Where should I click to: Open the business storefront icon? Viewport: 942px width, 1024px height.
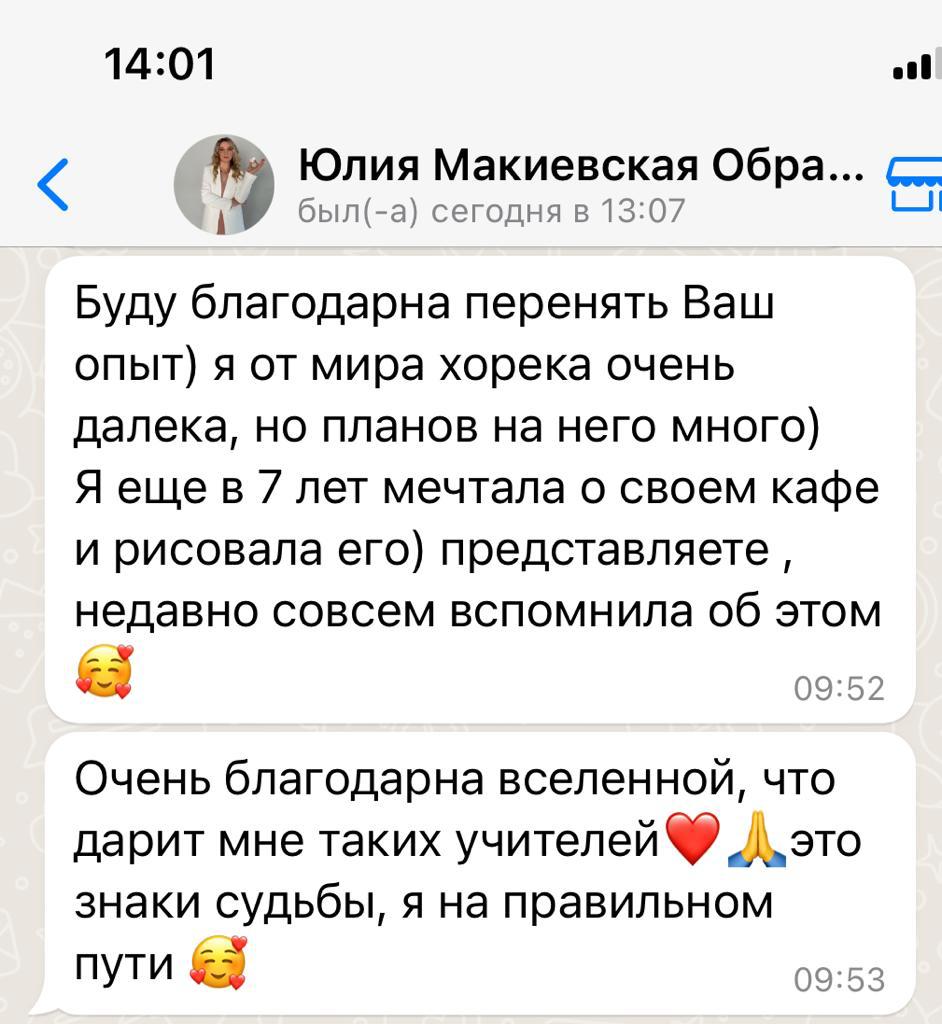[x=914, y=185]
